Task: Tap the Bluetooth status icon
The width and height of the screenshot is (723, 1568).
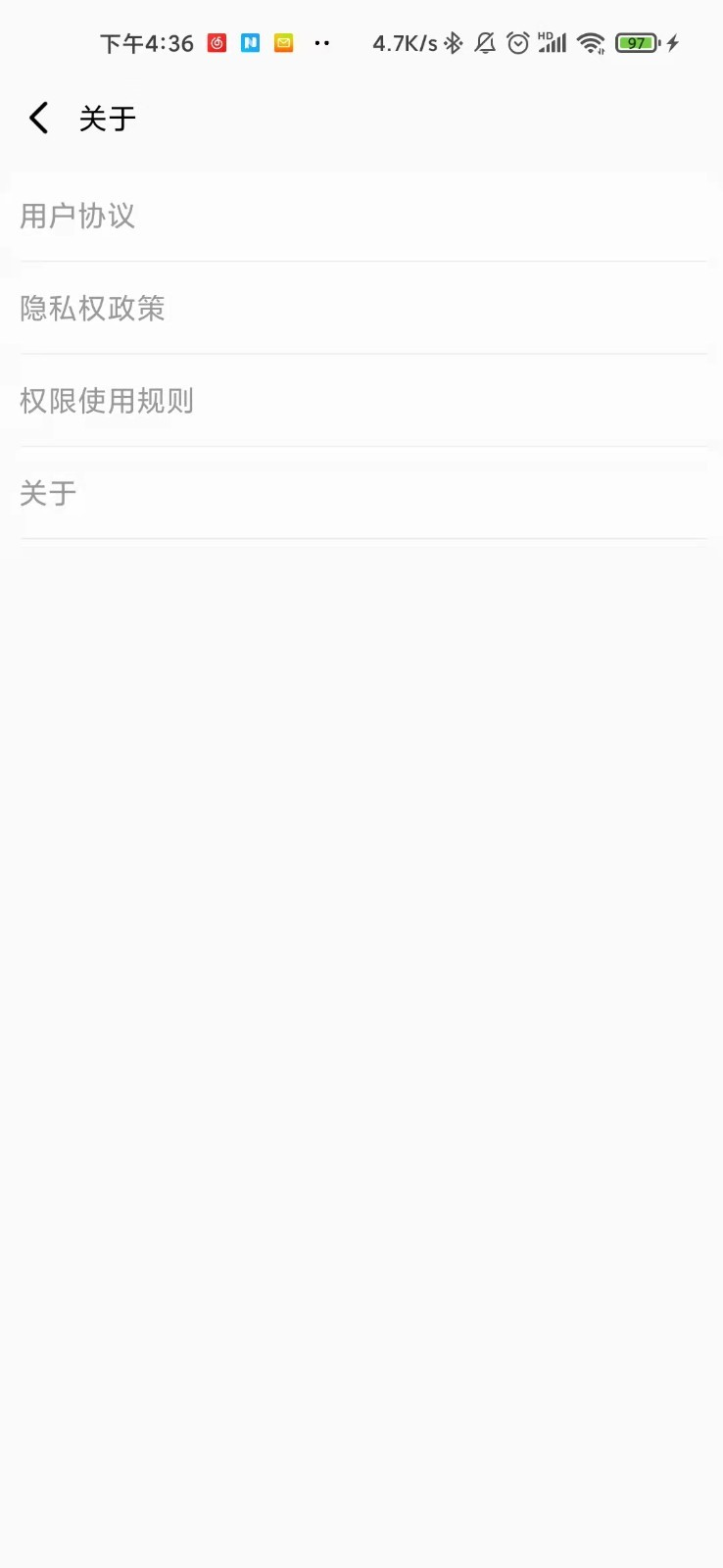Action: pyautogui.click(x=454, y=42)
